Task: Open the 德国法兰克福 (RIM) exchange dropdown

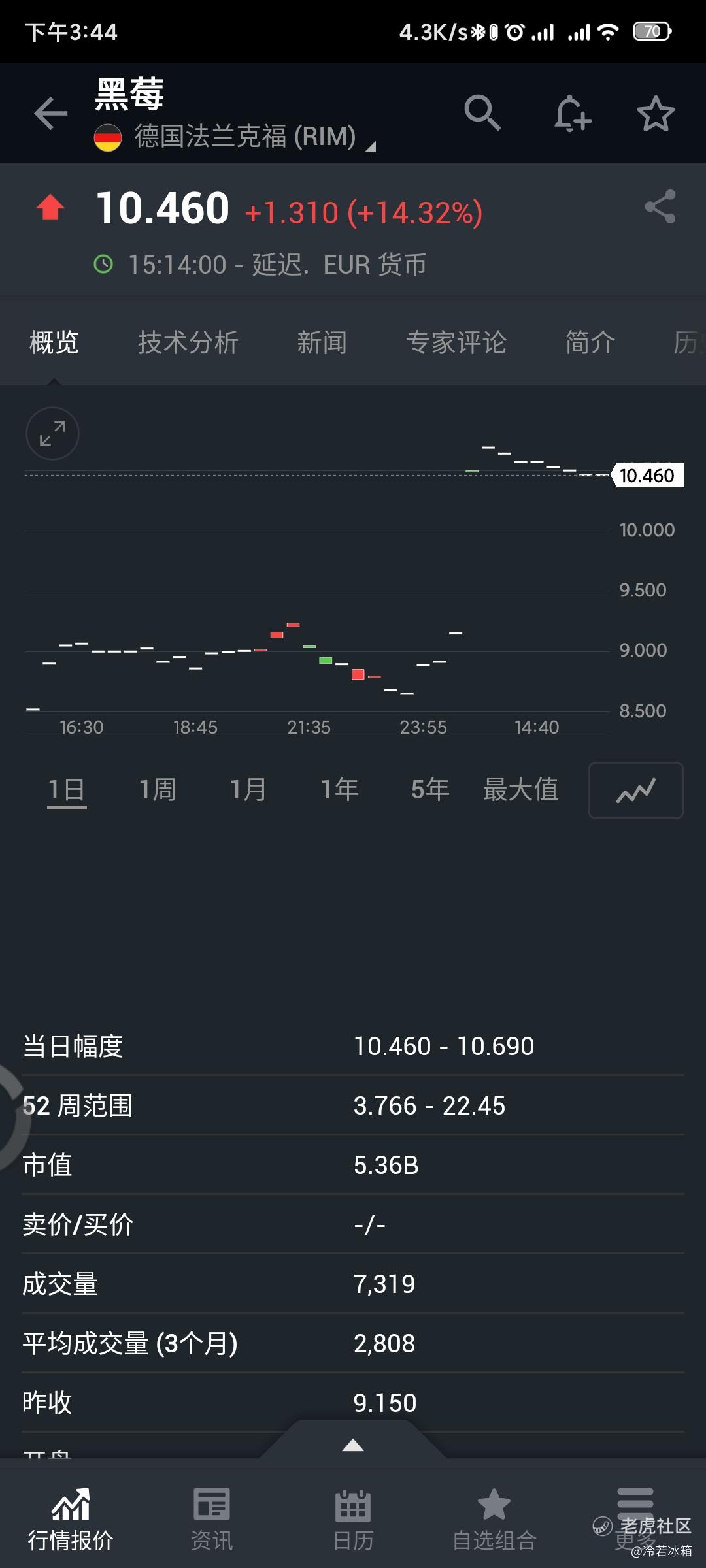Action: [x=235, y=137]
